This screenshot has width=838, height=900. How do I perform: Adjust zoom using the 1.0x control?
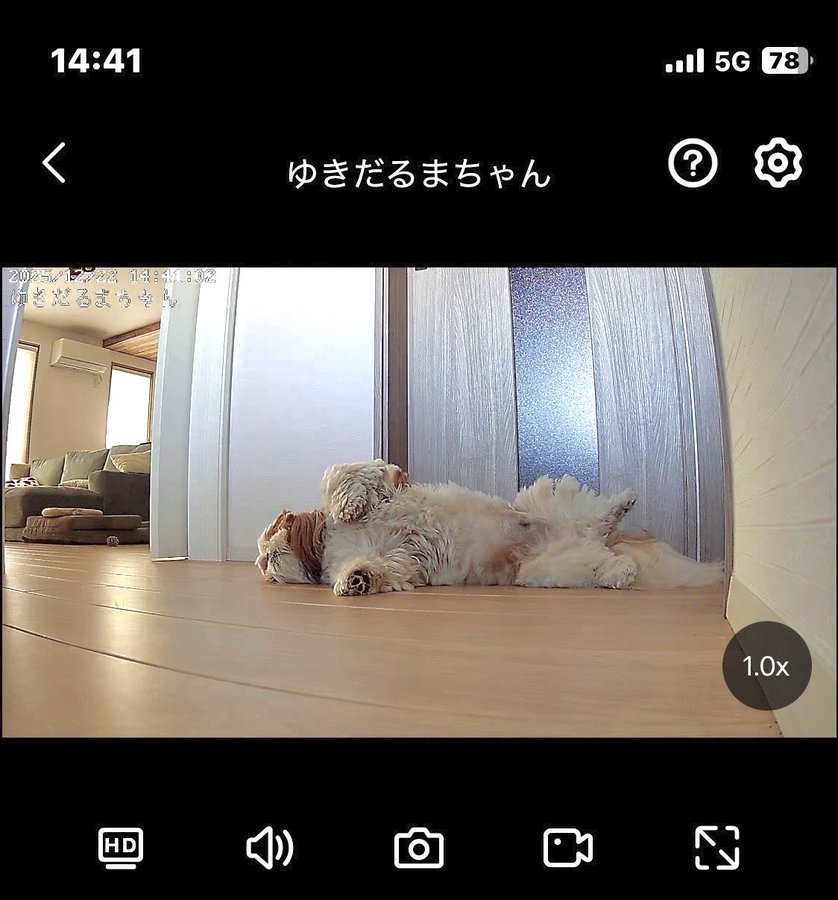coord(766,664)
